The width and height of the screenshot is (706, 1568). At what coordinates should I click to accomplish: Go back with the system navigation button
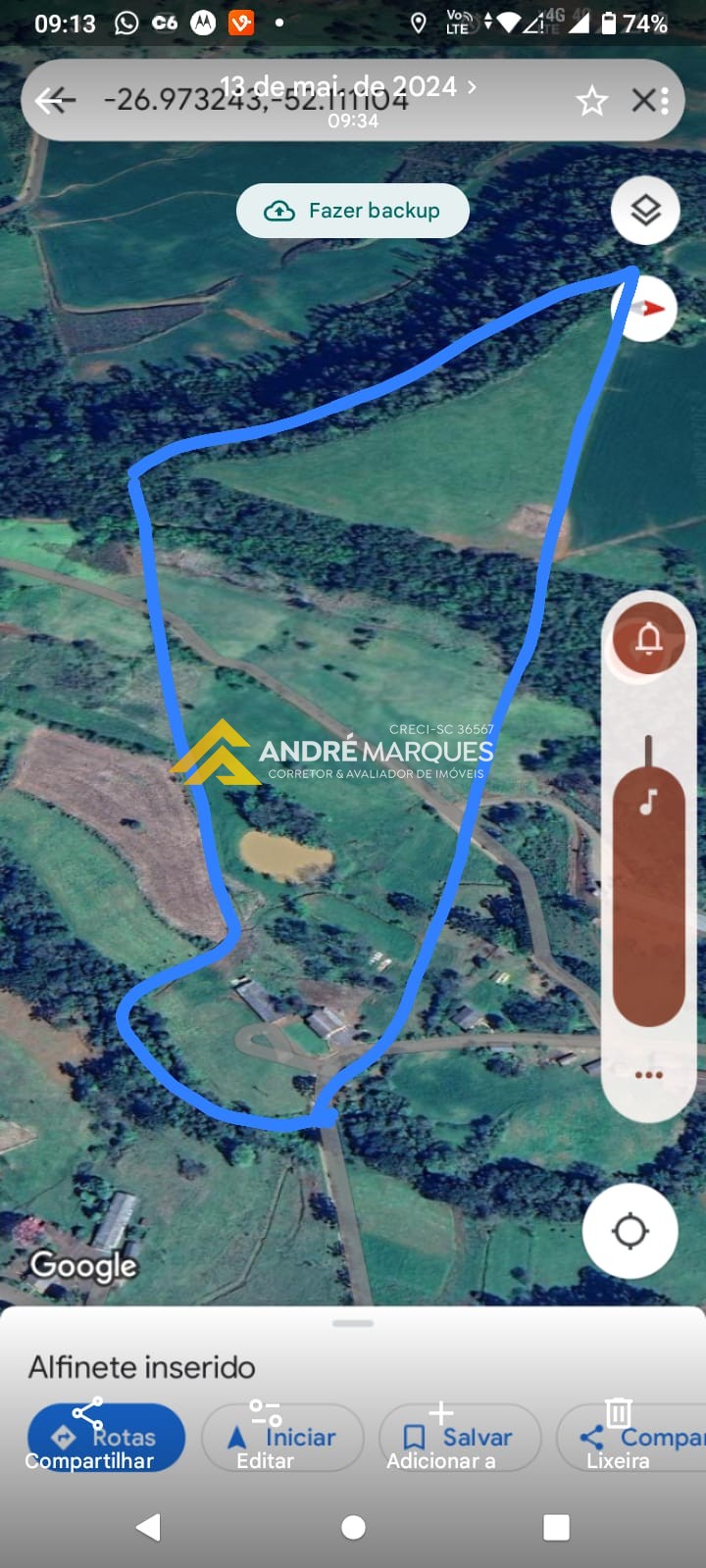point(149,1526)
